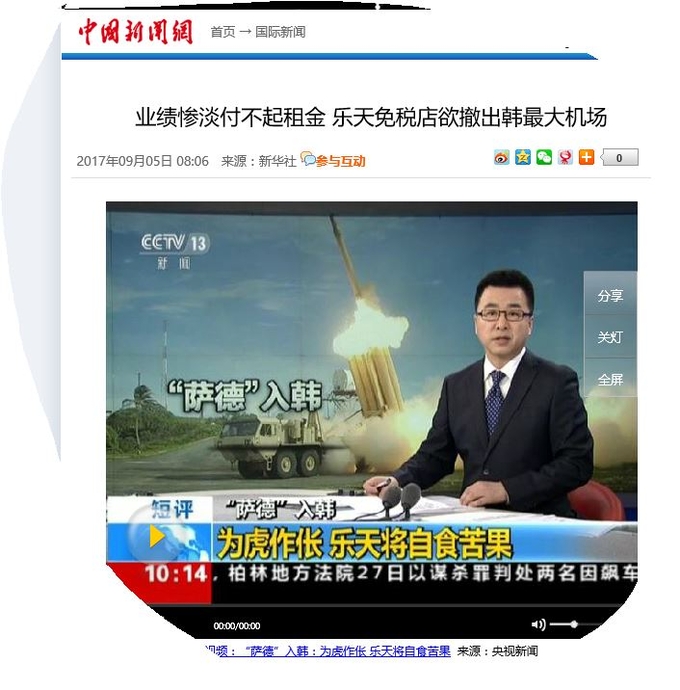
Task: Share article to WeChat
Action: [x=544, y=158]
